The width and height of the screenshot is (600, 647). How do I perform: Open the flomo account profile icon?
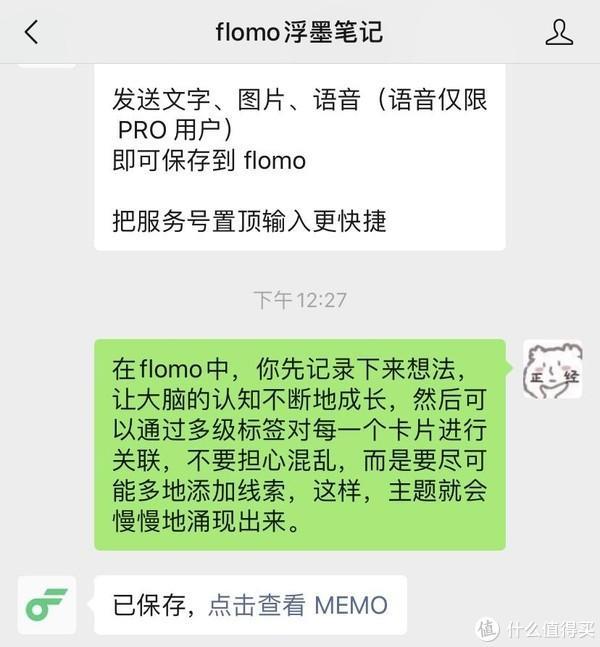pyautogui.click(x=559, y=32)
